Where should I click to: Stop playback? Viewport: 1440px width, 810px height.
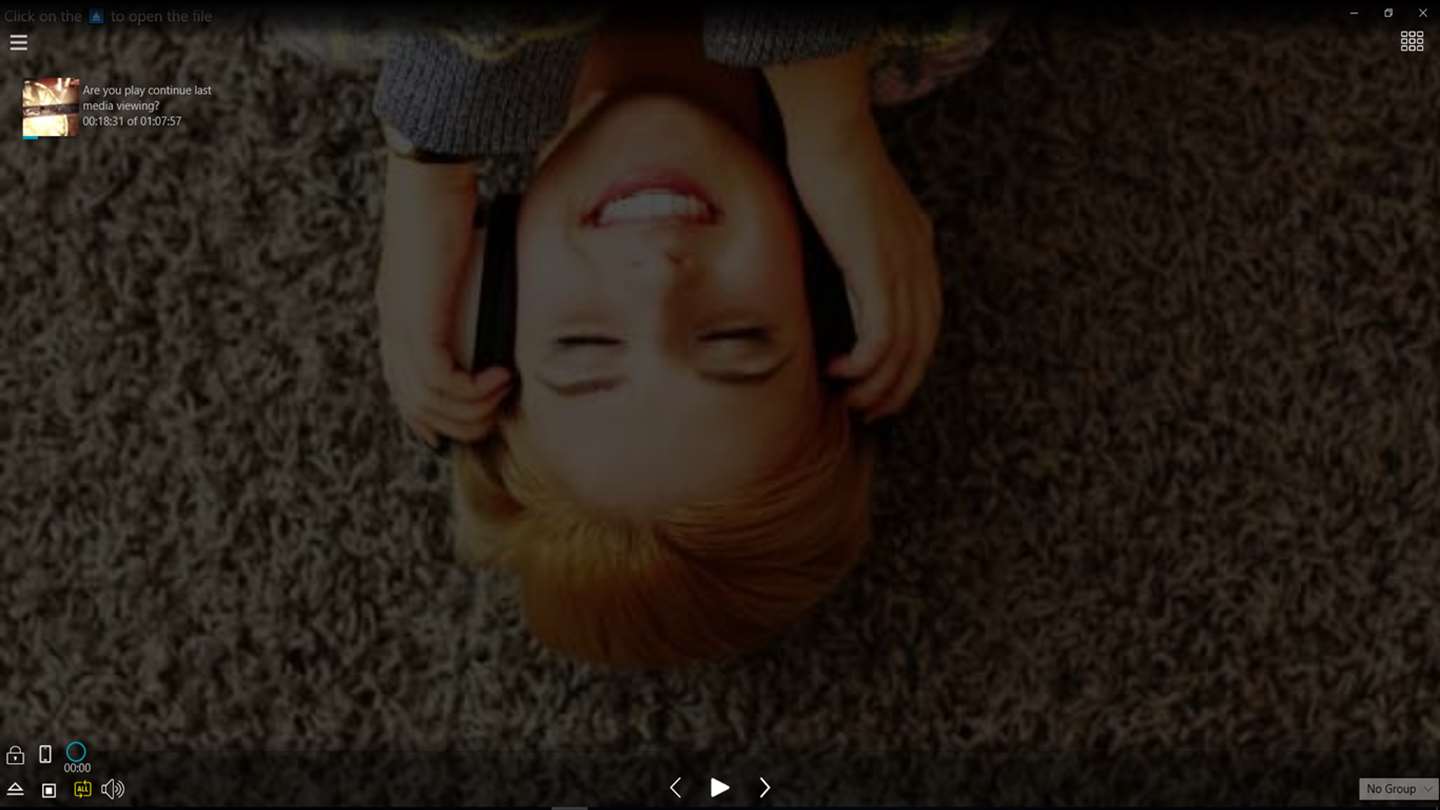point(48,790)
